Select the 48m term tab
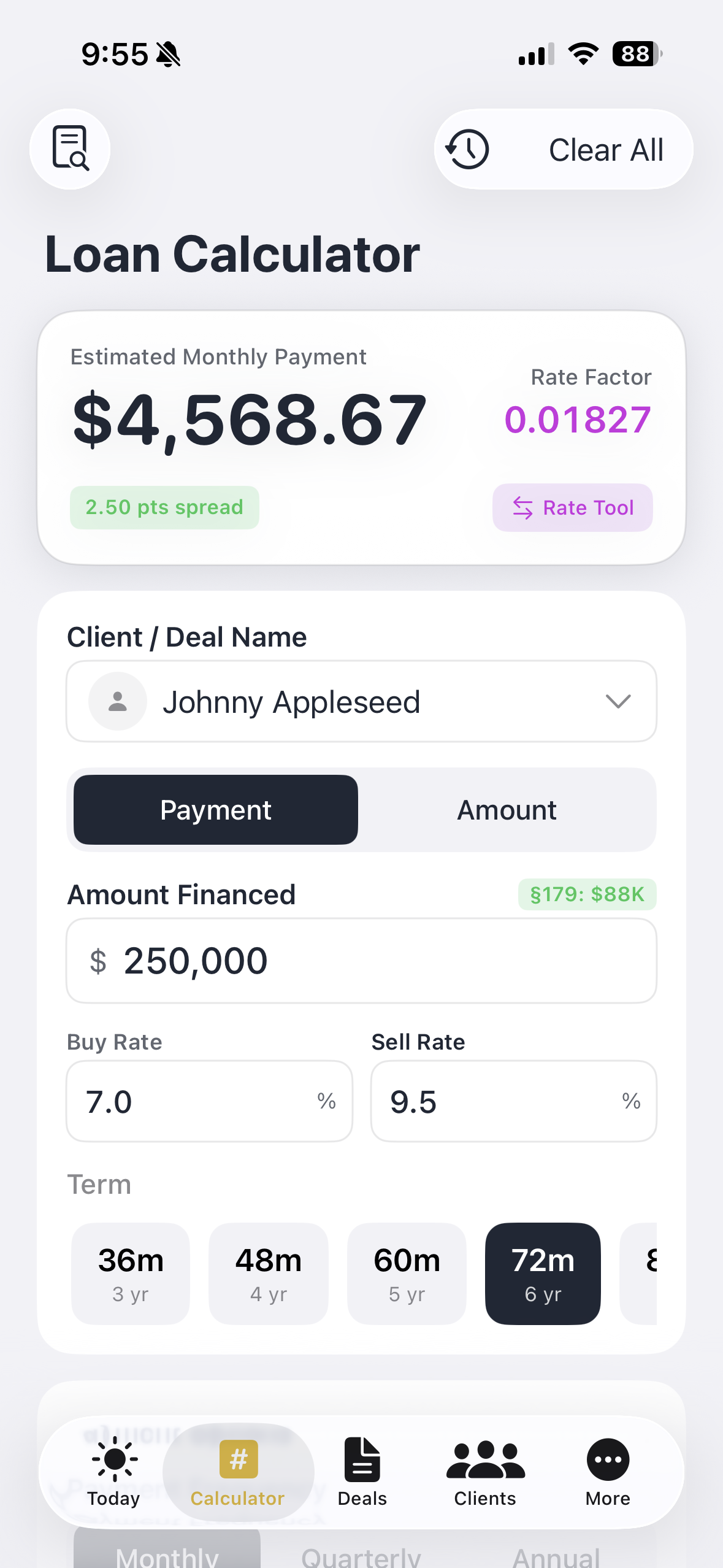 click(268, 1273)
